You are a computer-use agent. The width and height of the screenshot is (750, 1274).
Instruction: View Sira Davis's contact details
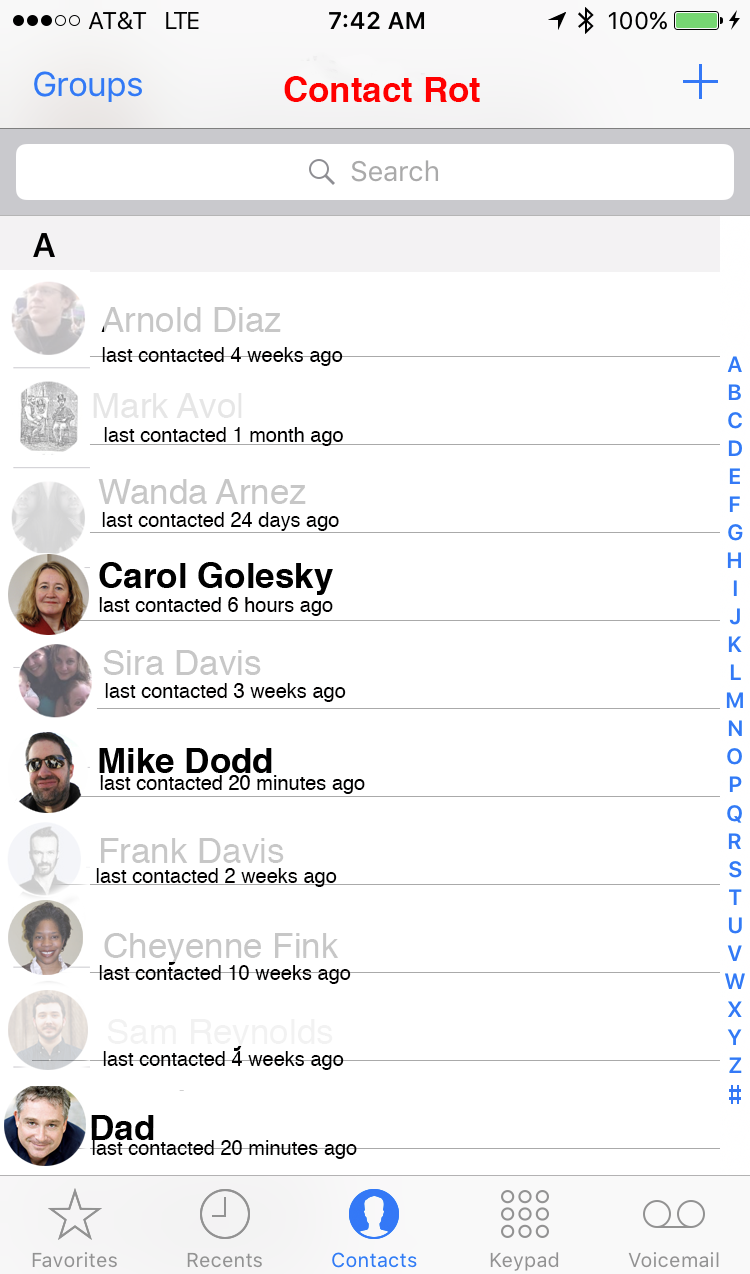coord(360,666)
